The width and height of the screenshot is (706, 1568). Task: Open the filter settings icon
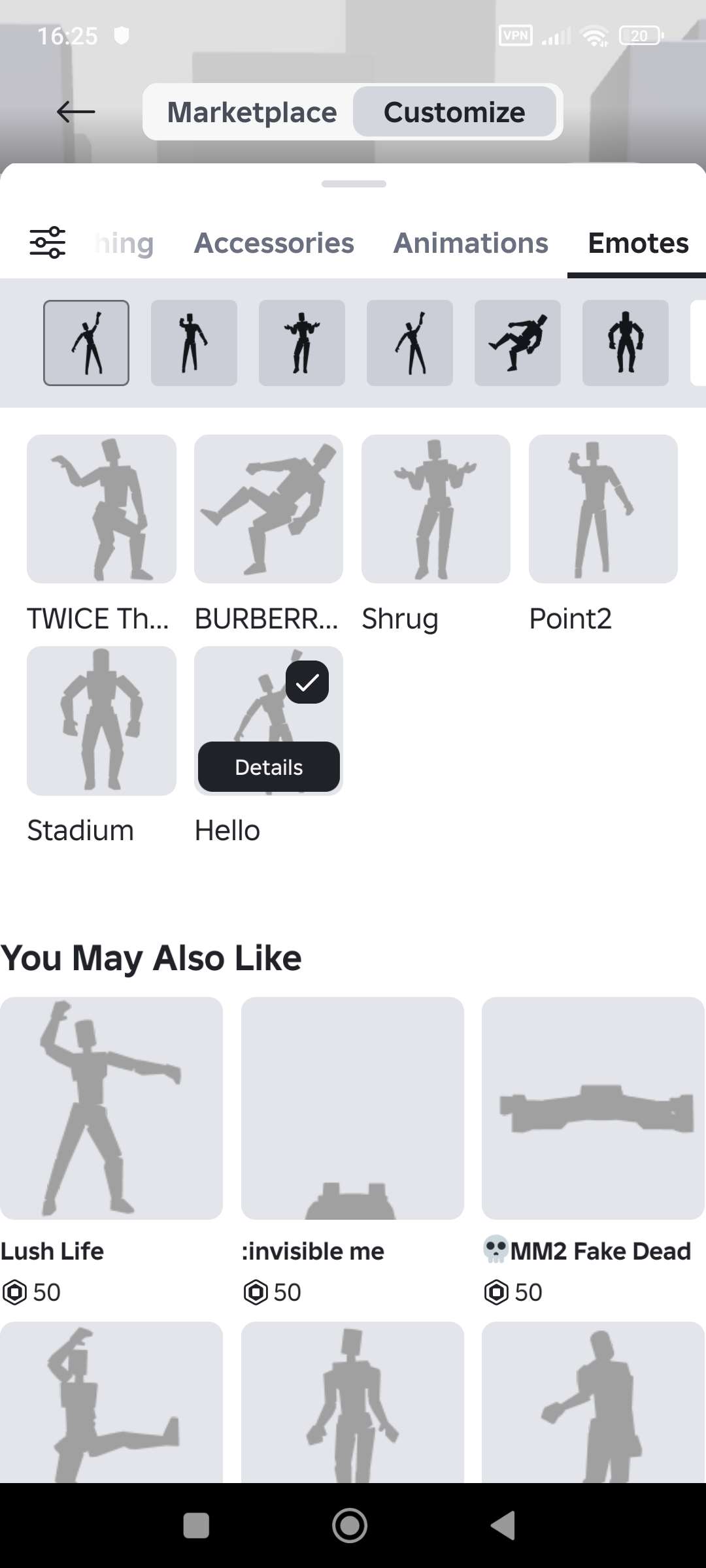[x=48, y=242]
